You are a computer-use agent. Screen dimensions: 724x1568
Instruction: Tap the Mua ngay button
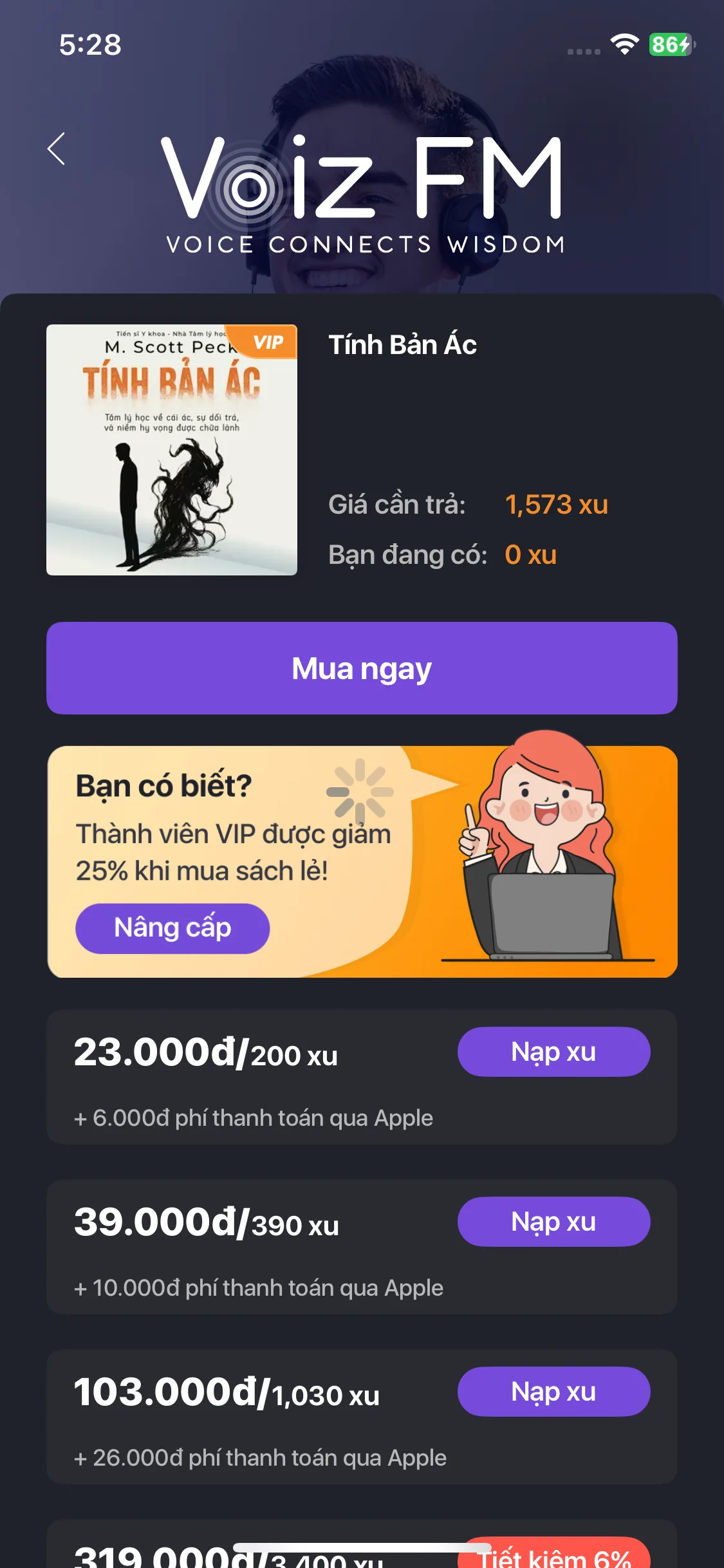pyautogui.click(x=362, y=668)
